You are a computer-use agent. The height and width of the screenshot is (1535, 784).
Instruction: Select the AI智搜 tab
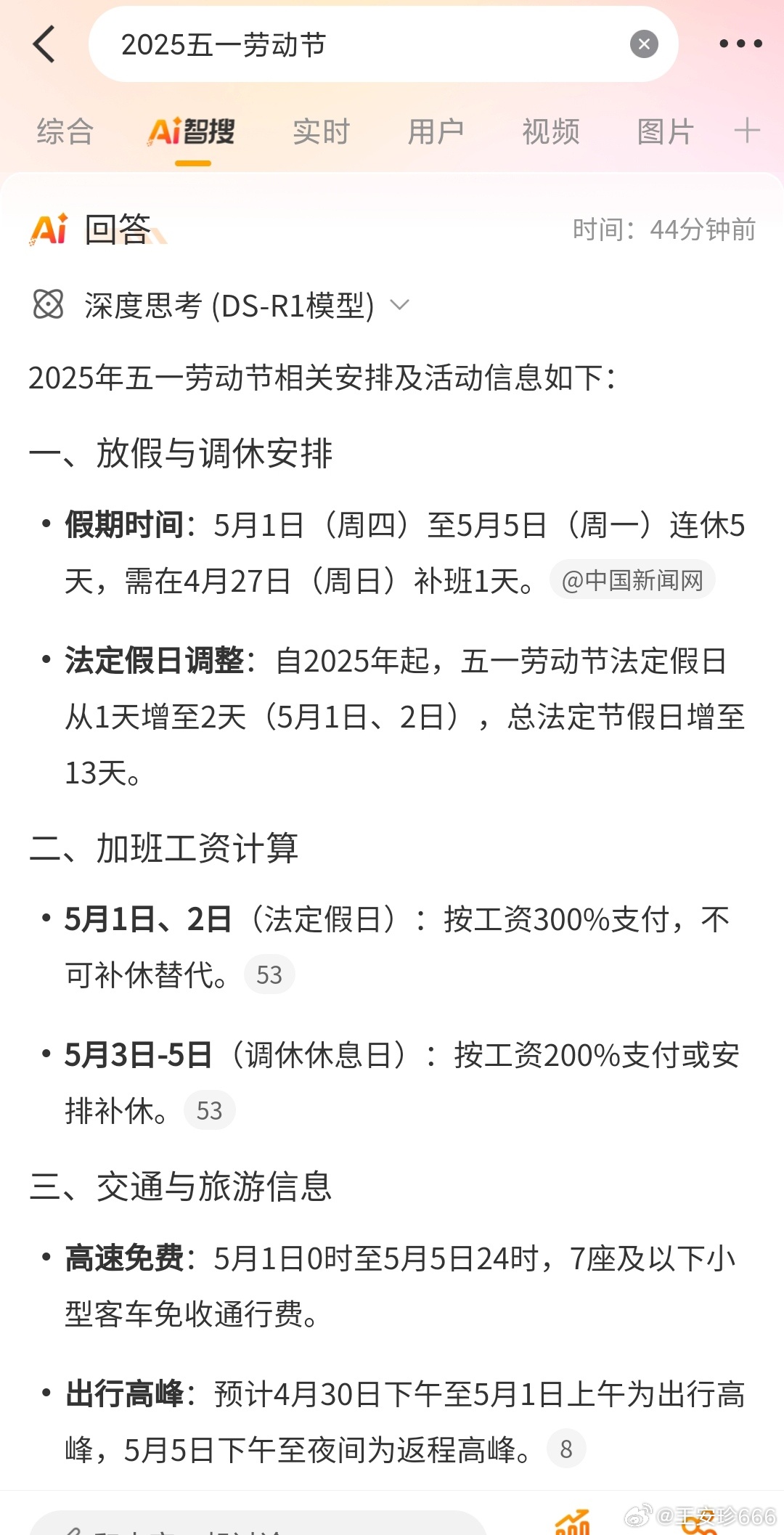coord(192,132)
